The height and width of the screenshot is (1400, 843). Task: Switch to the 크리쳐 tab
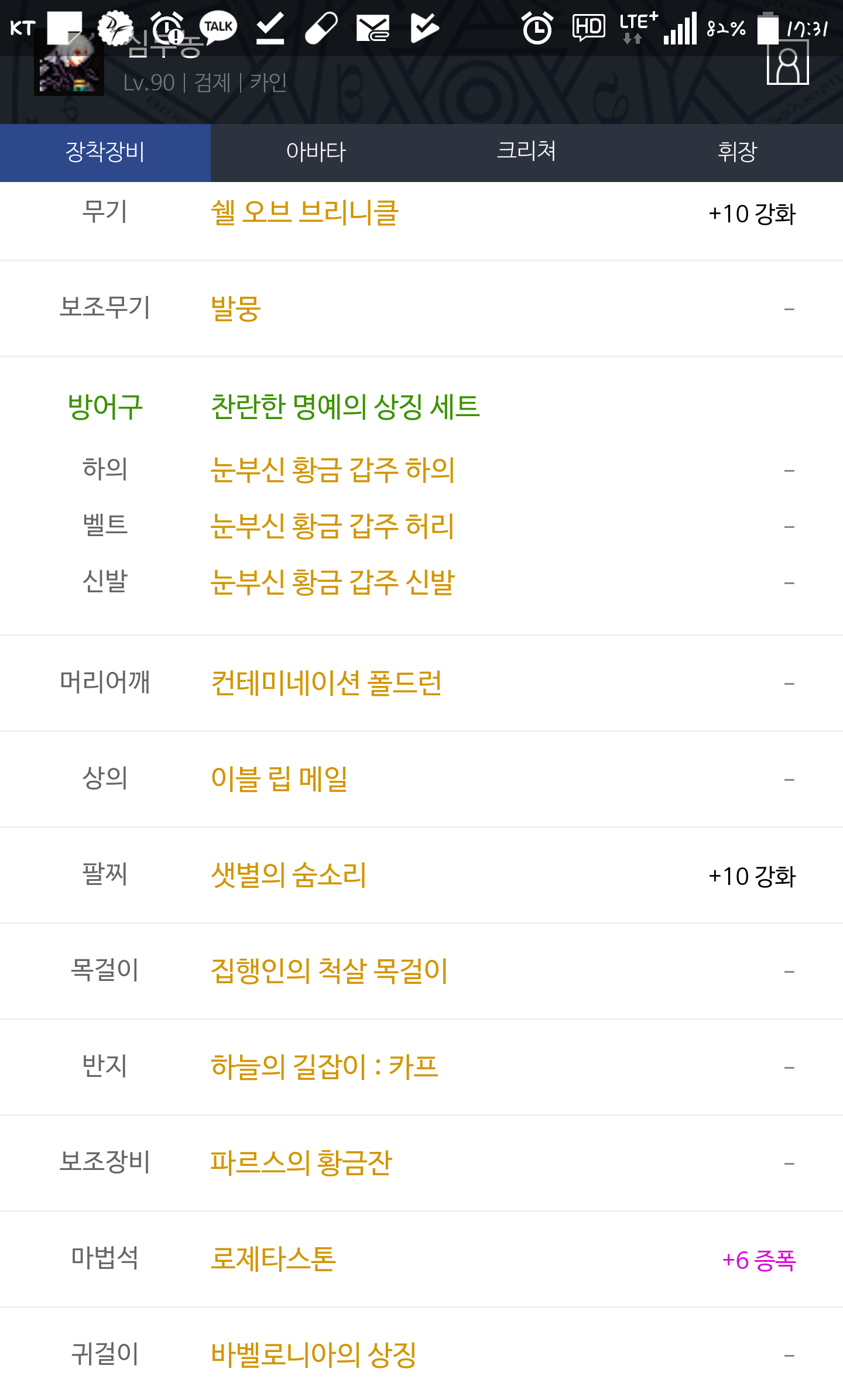pyautogui.click(x=527, y=152)
